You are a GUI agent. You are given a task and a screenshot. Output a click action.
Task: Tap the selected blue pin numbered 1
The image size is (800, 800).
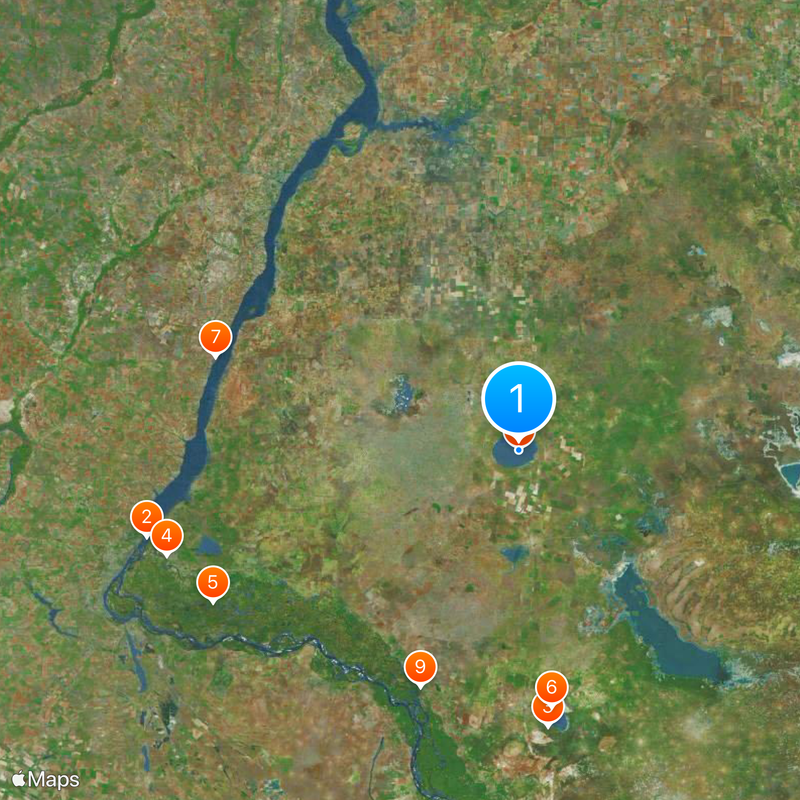coord(518,399)
